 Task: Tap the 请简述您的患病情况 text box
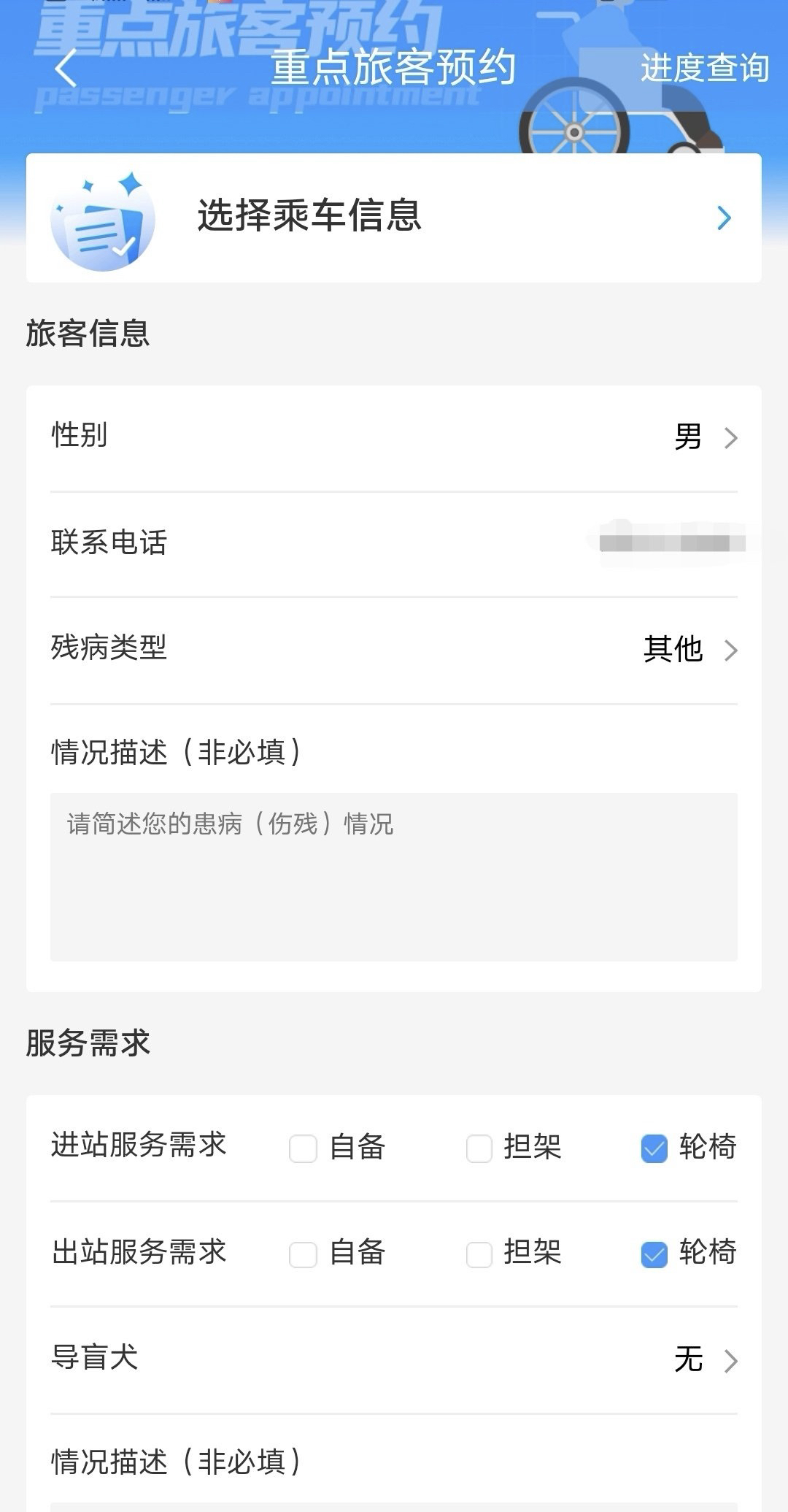click(394, 876)
